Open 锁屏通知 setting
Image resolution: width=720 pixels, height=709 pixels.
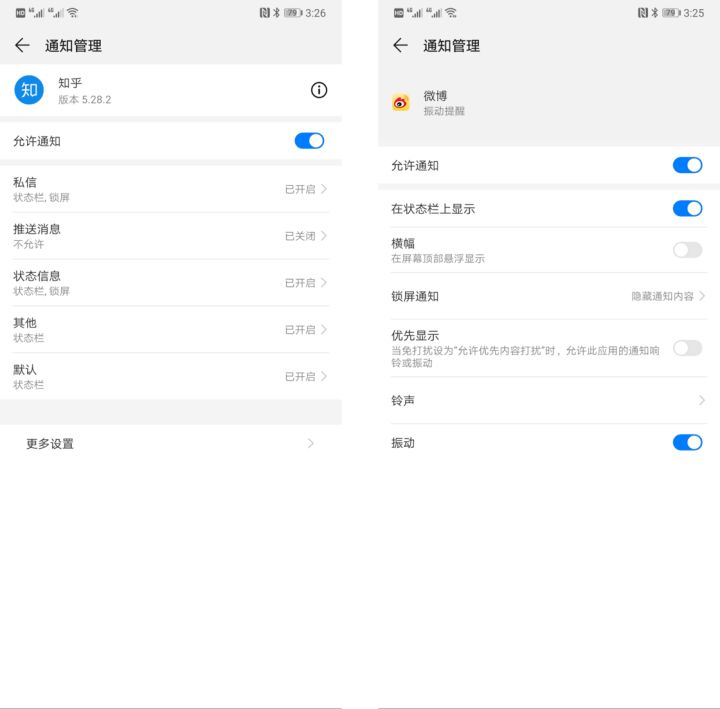(x=548, y=296)
